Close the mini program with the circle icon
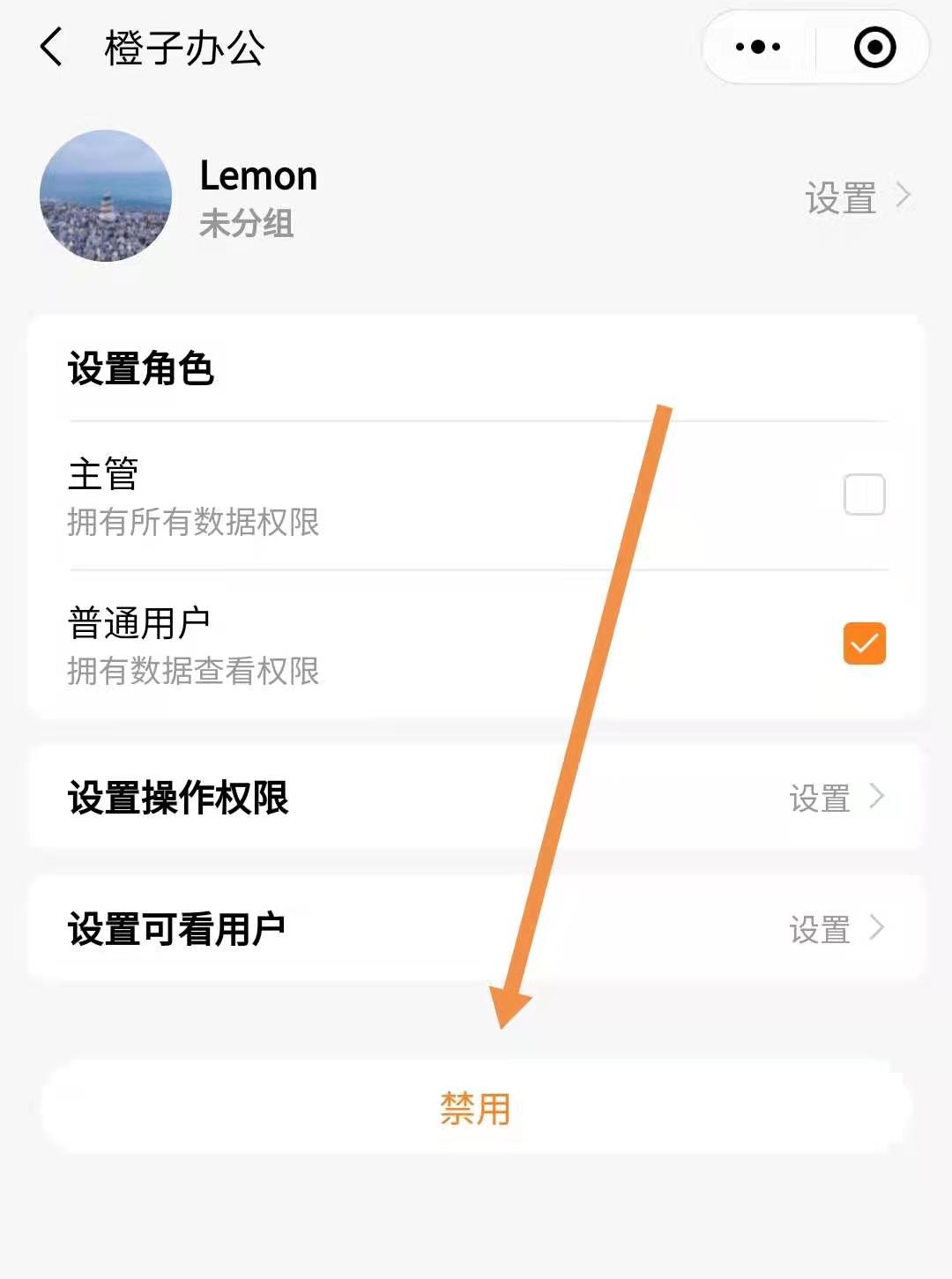The height and width of the screenshot is (1279, 952). coord(874,47)
